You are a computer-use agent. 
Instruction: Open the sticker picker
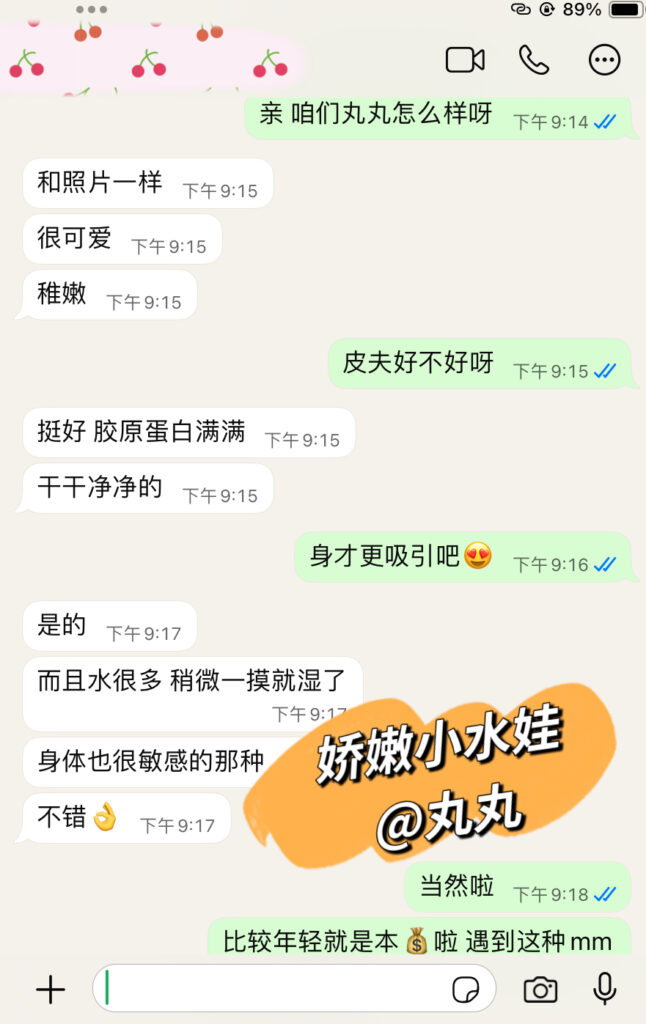pos(465,989)
